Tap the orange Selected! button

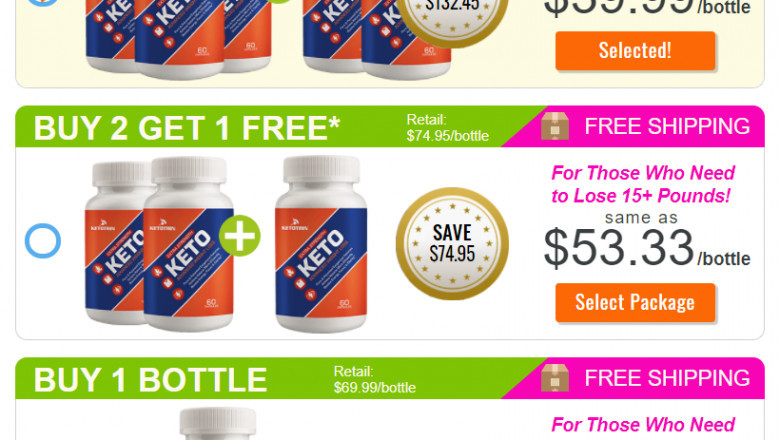coord(635,50)
